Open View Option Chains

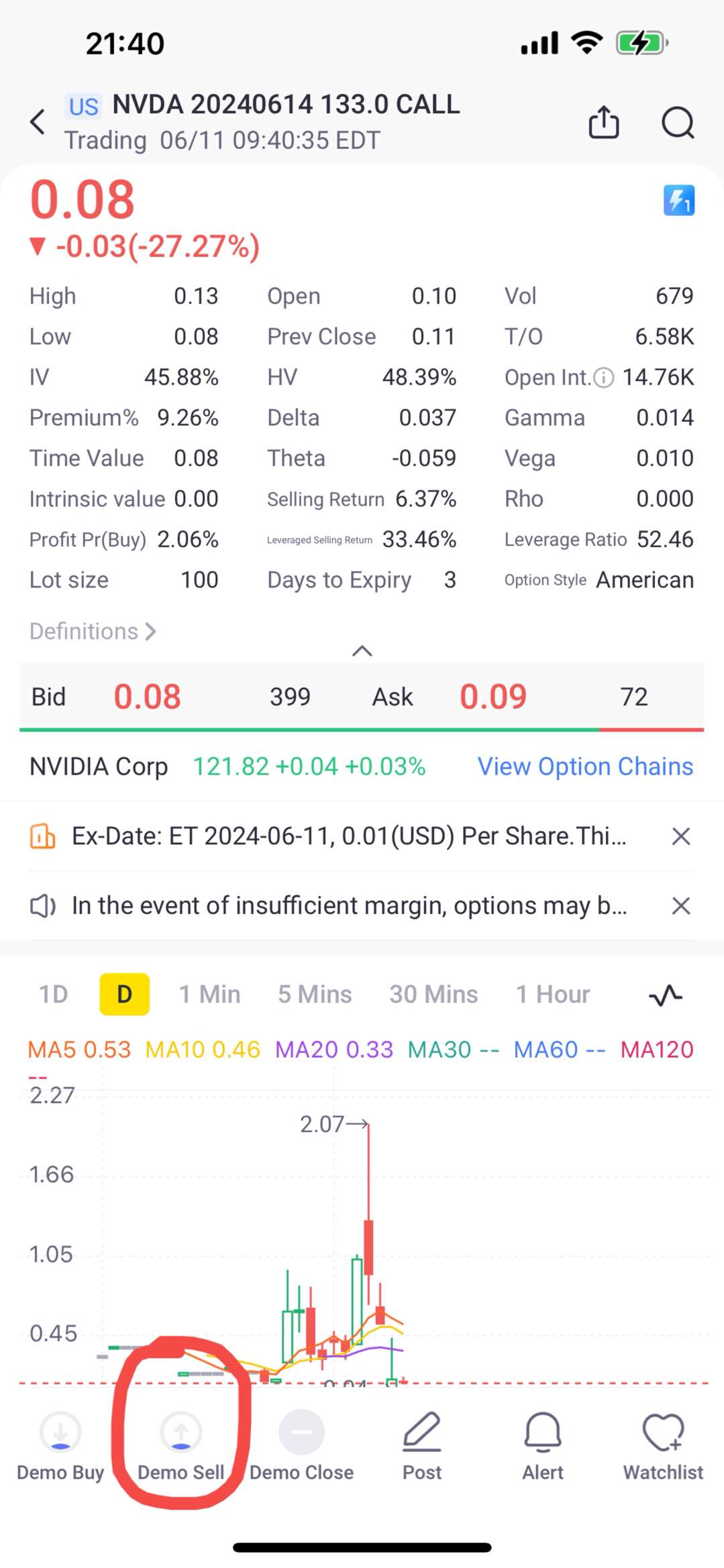click(x=585, y=766)
